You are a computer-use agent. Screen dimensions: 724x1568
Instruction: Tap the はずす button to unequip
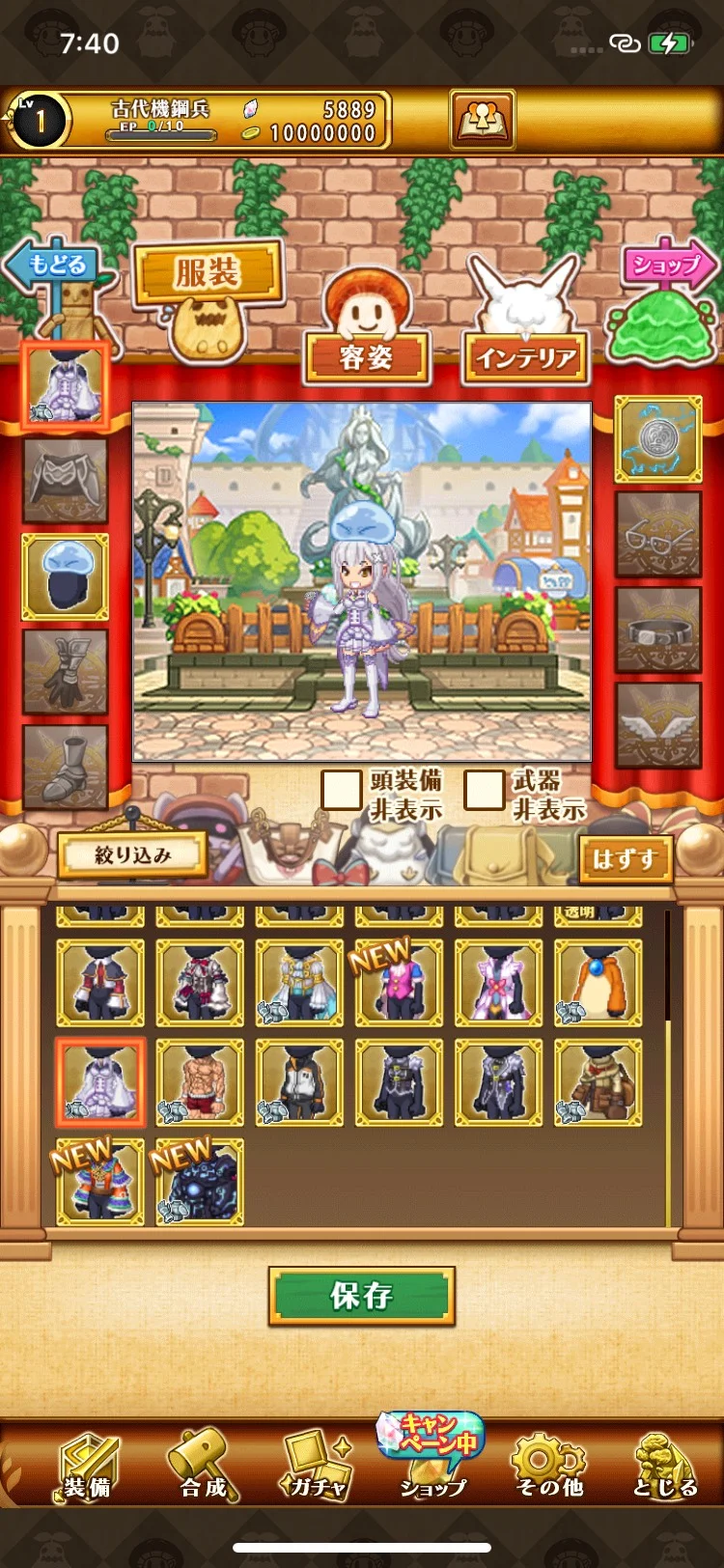(x=625, y=858)
